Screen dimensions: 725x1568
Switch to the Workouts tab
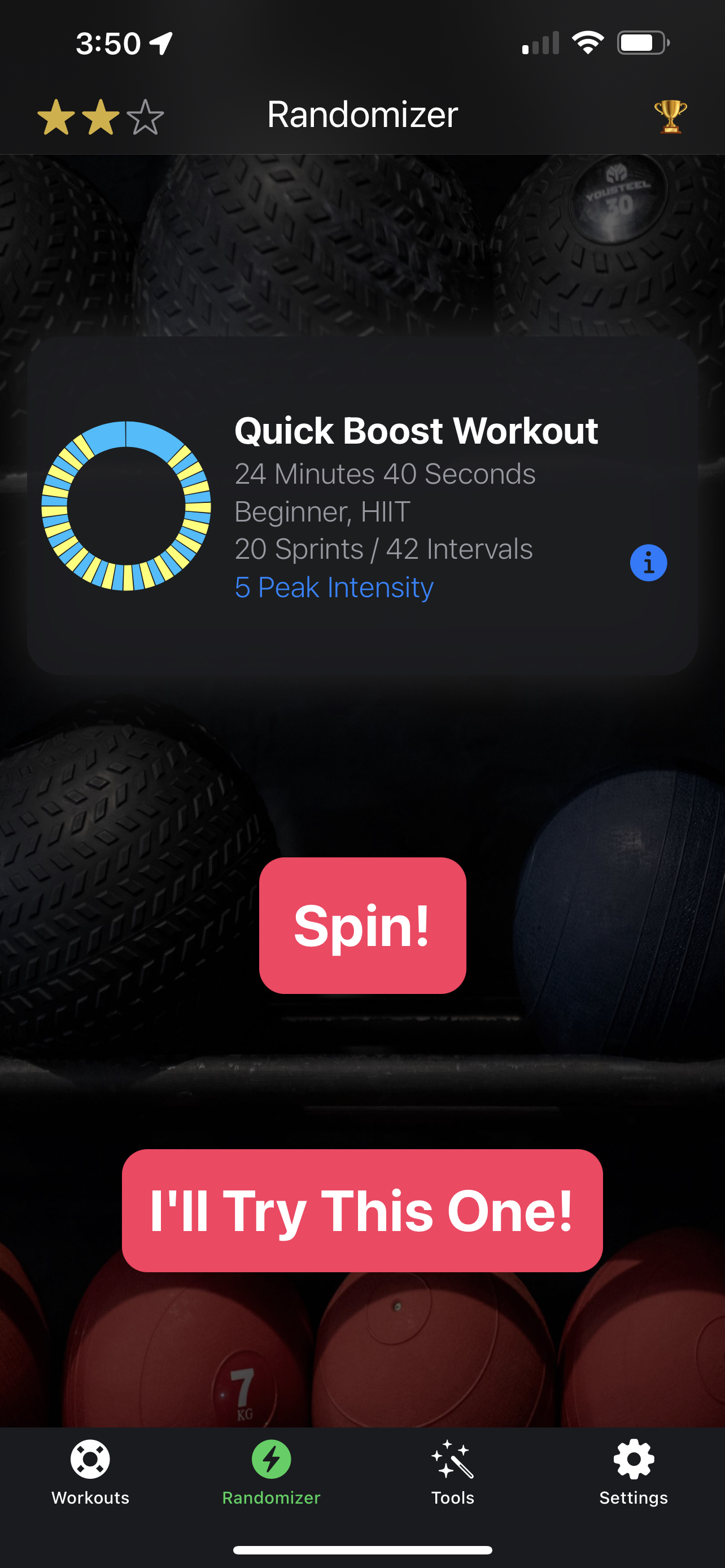90,1473
